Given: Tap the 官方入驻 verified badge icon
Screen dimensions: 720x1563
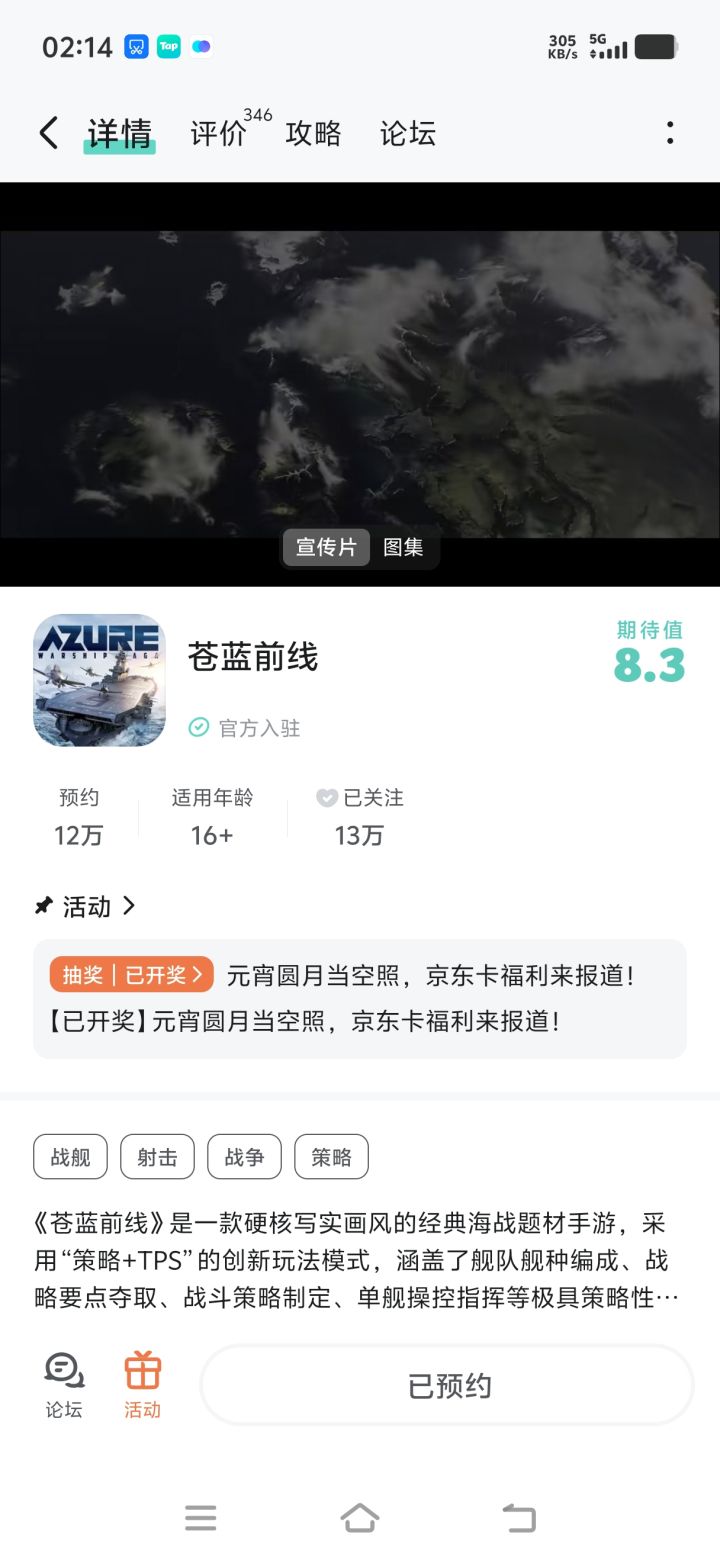Looking at the screenshot, I should pyautogui.click(x=199, y=728).
